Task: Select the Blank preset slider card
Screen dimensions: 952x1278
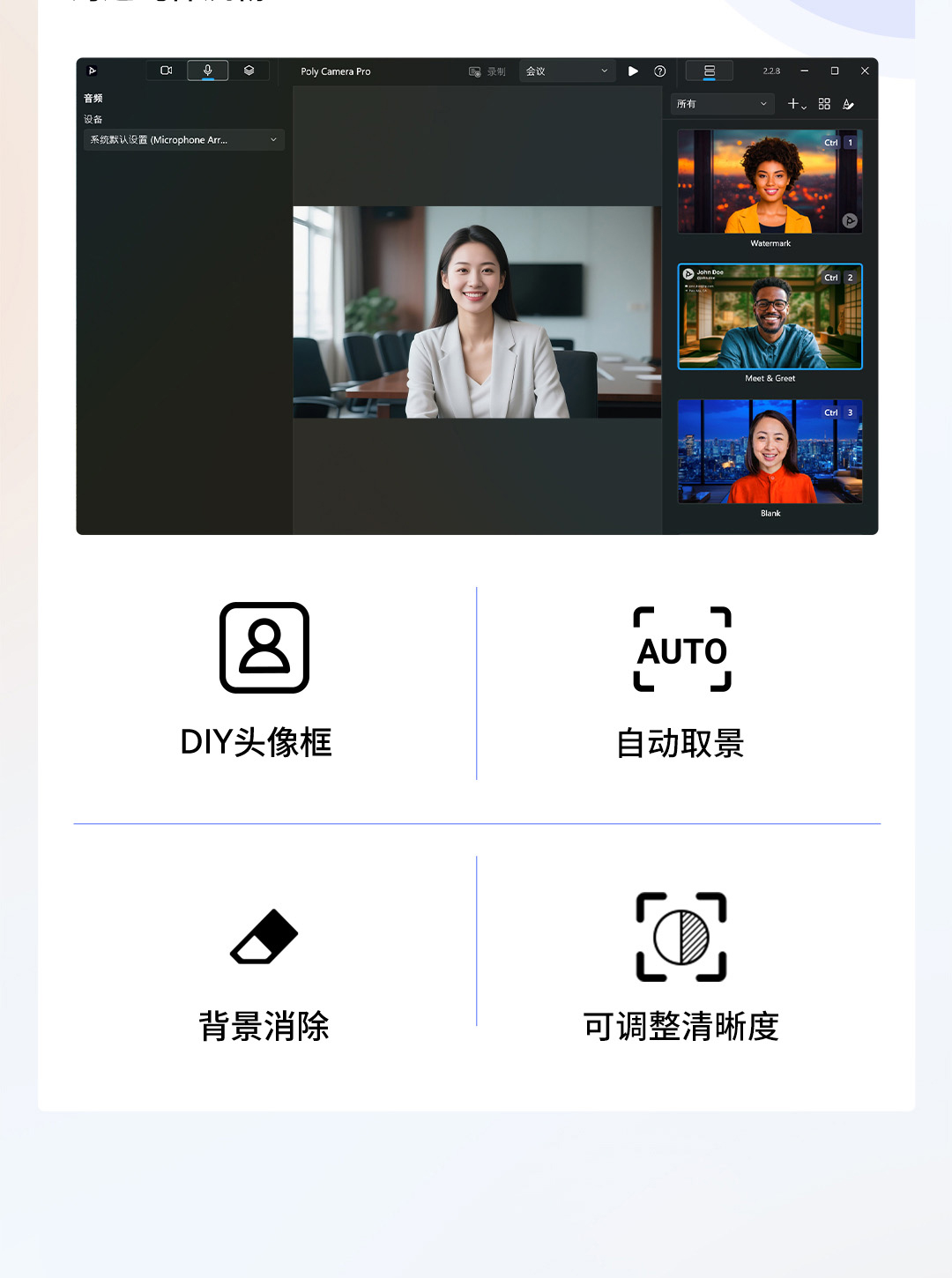Action: click(770, 452)
